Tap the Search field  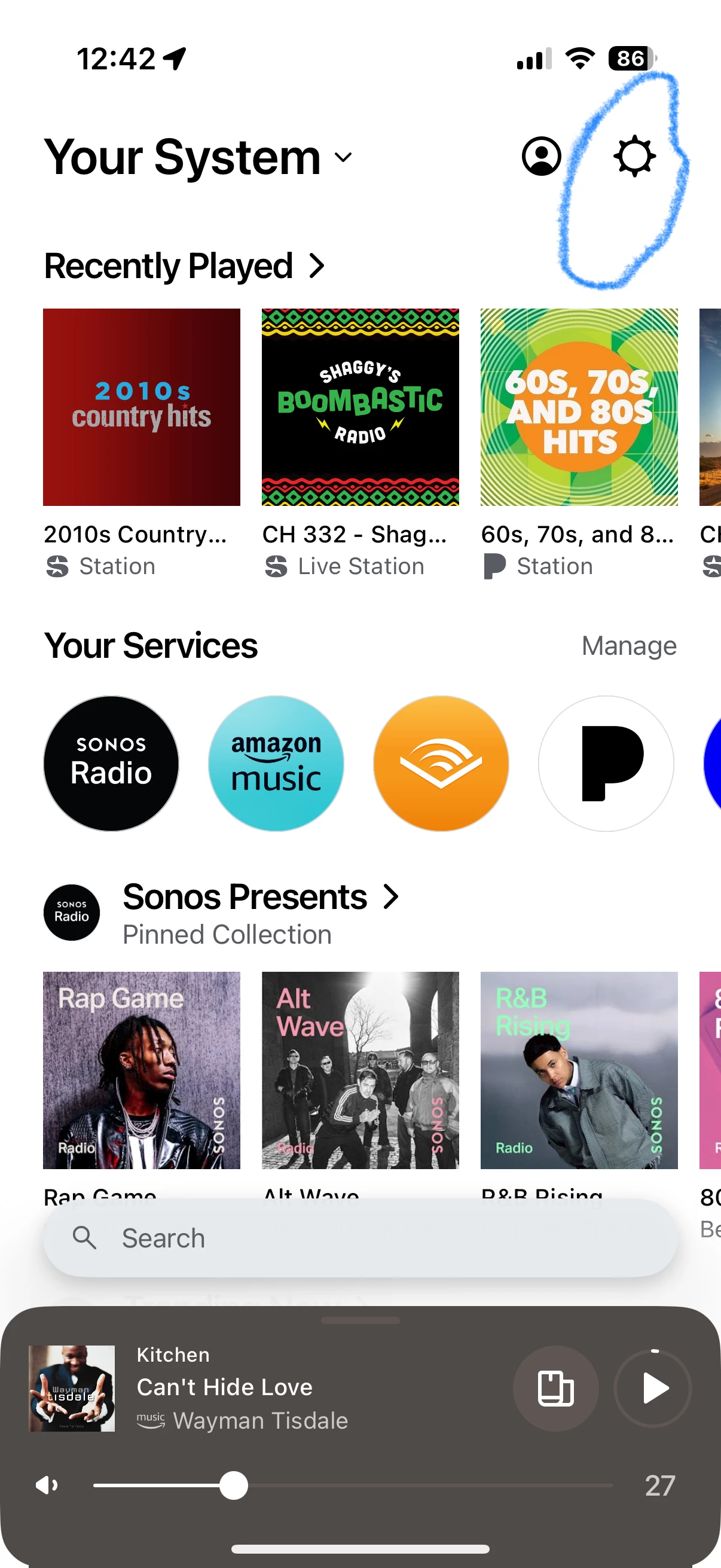pos(360,1238)
